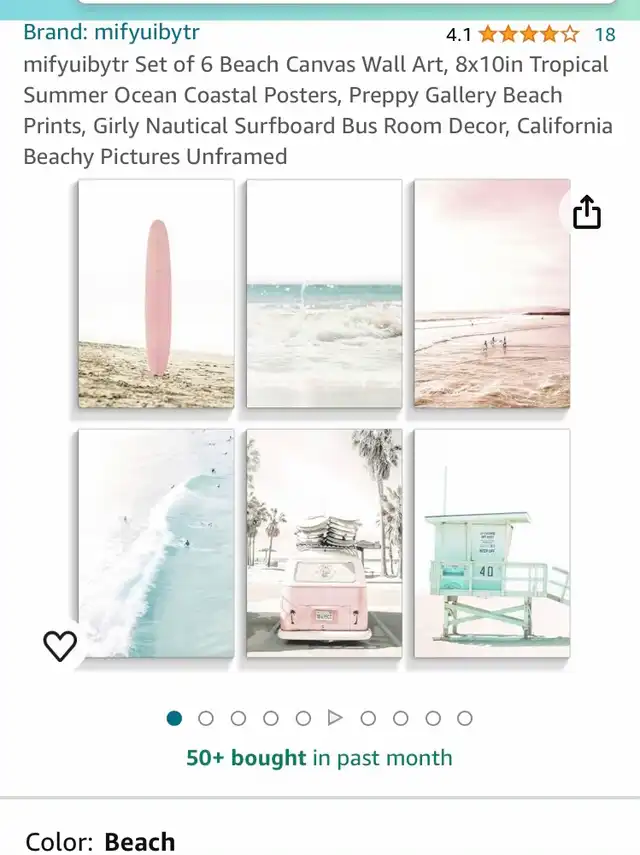The image size is (640, 855).
Task: Open the mifyuibytr brand link
Action: [x=111, y=32]
